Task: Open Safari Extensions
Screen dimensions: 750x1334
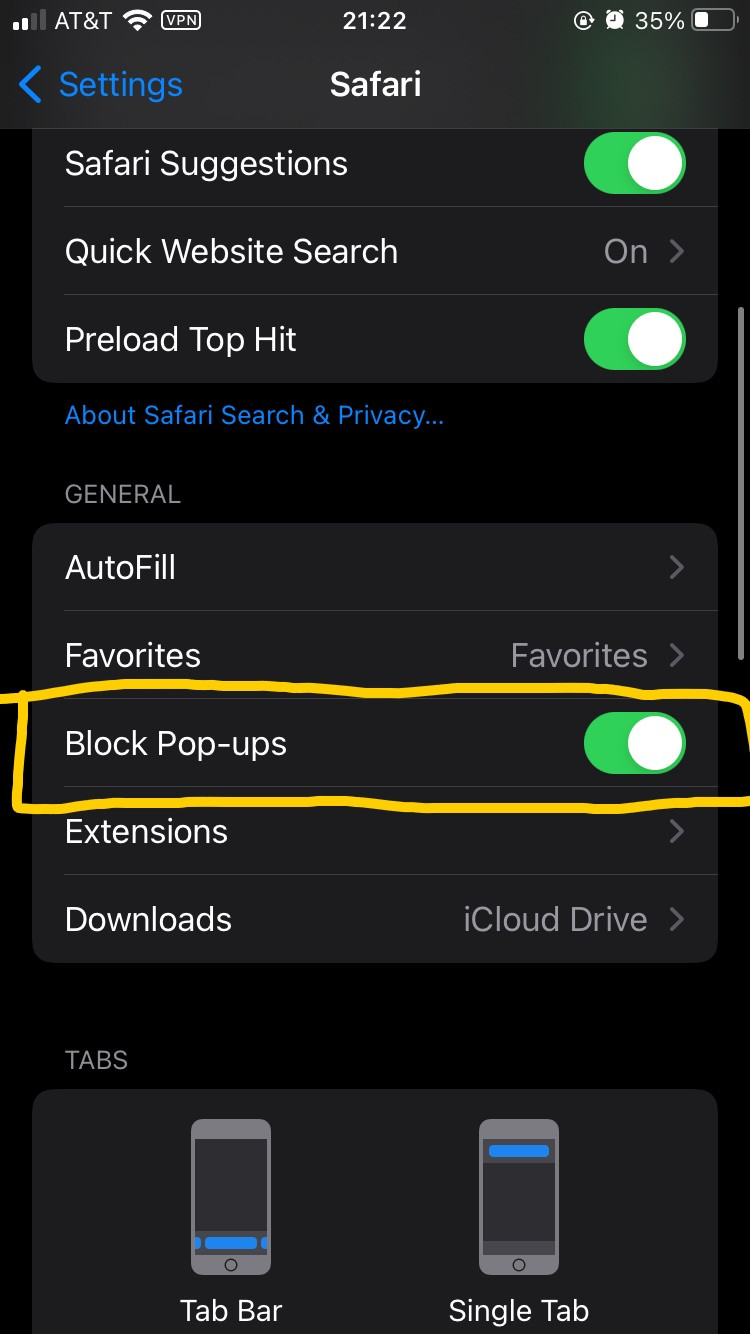Action: pos(375,832)
